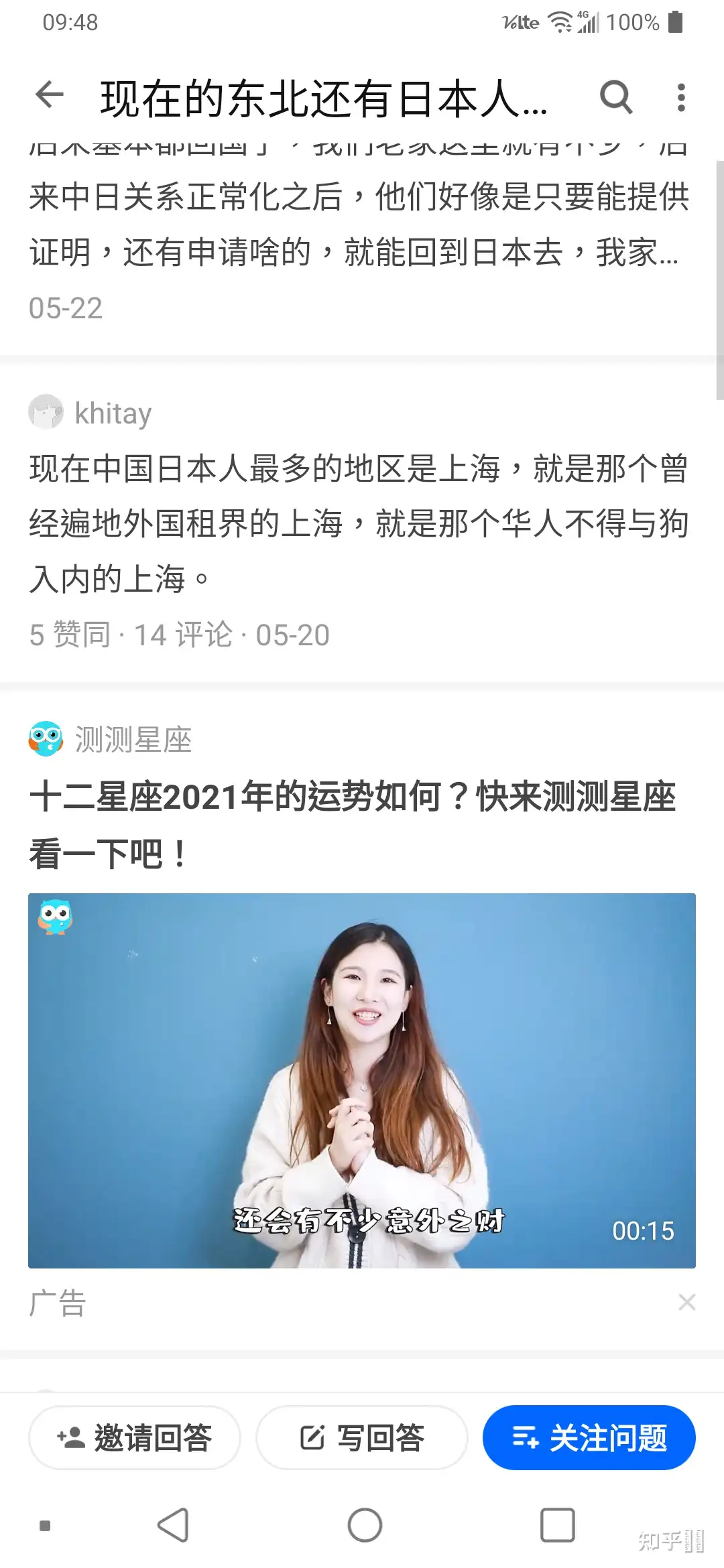The image size is (724, 1568).
Task: Play the 测测星座 horoscope video ad
Action: coord(362,1080)
